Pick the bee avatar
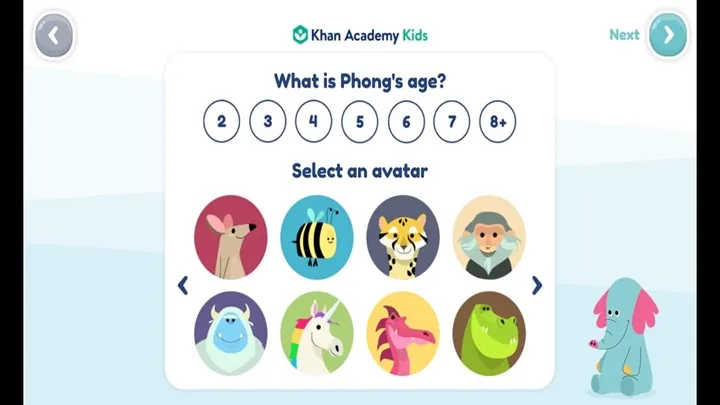The height and width of the screenshot is (405, 720). pos(317,236)
